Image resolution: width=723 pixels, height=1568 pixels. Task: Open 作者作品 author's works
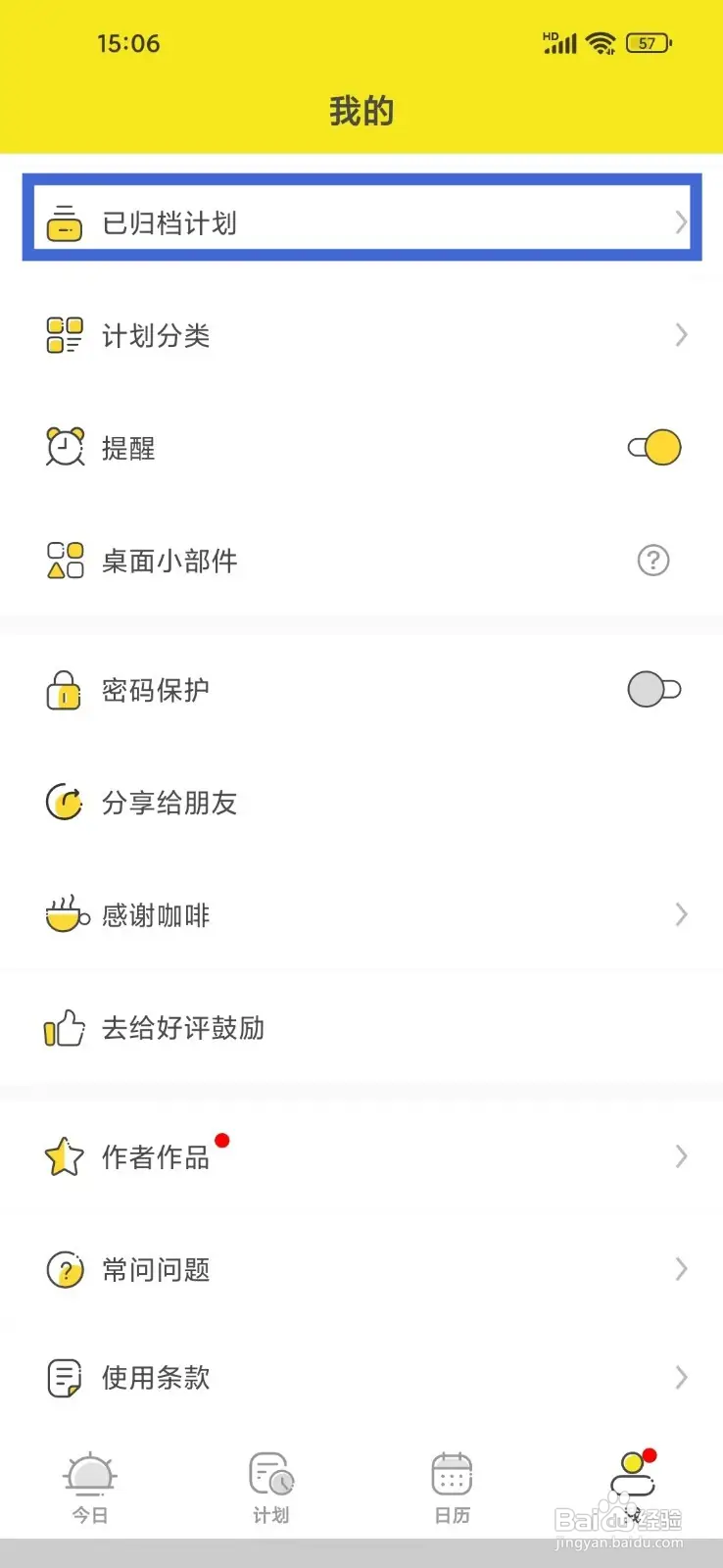click(x=361, y=1156)
